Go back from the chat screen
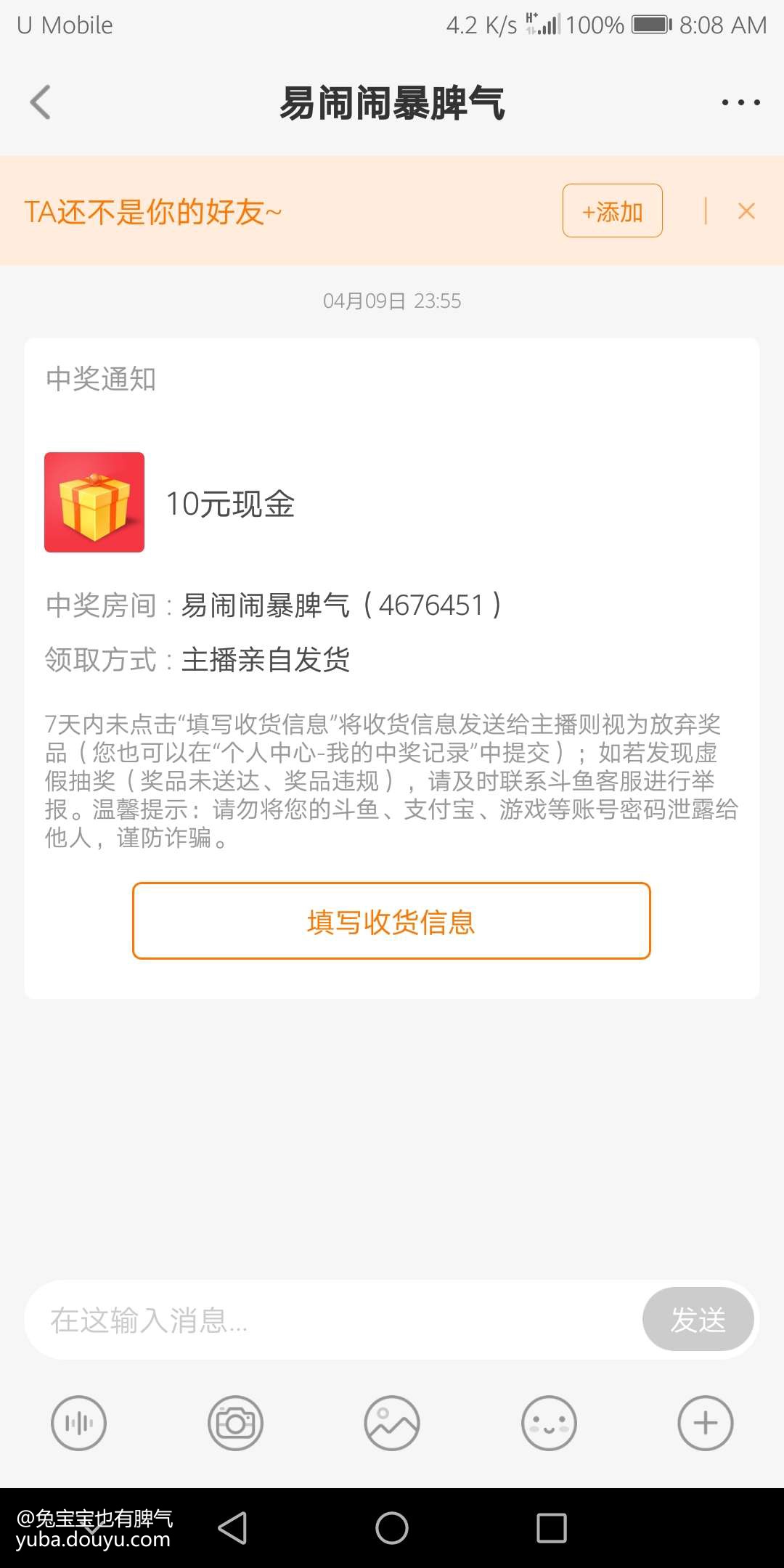This screenshot has height=1568, width=784. click(41, 102)
